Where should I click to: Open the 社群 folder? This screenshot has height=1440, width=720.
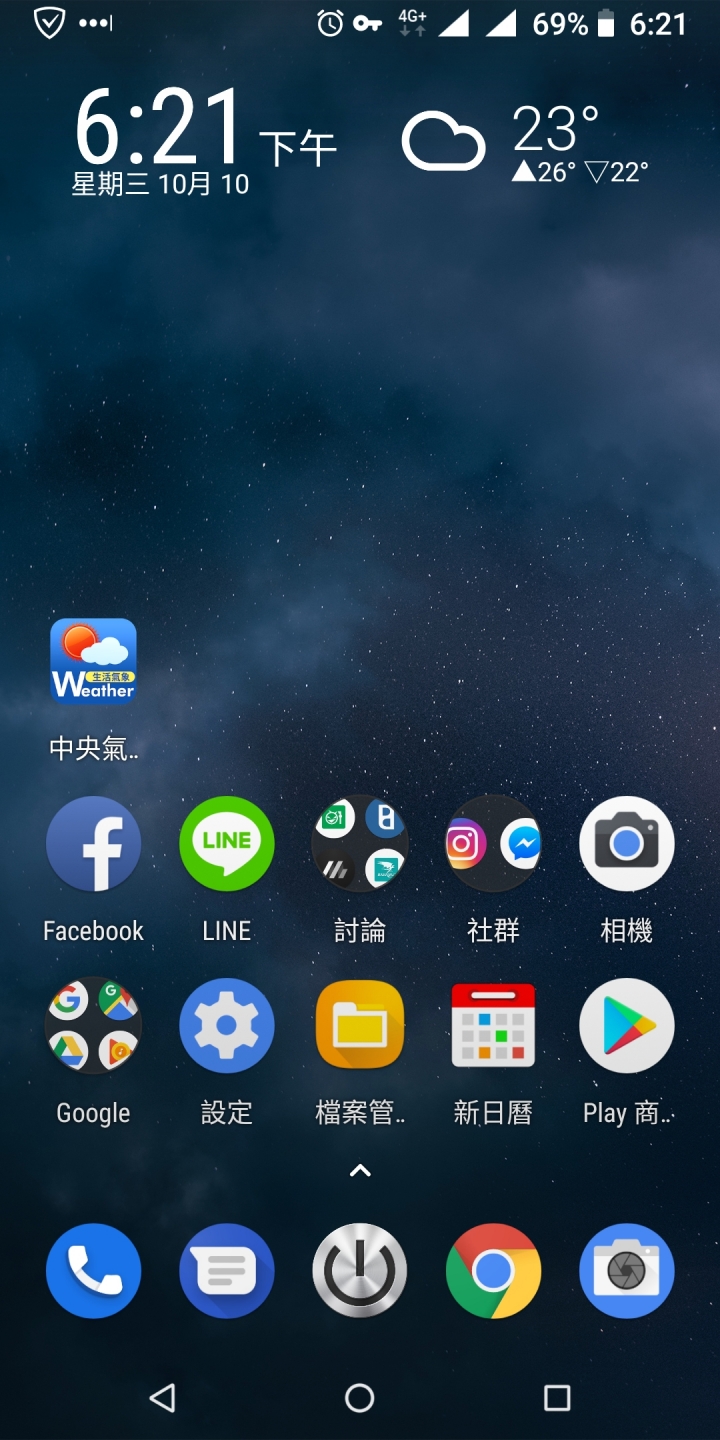[x=493, y=844]
